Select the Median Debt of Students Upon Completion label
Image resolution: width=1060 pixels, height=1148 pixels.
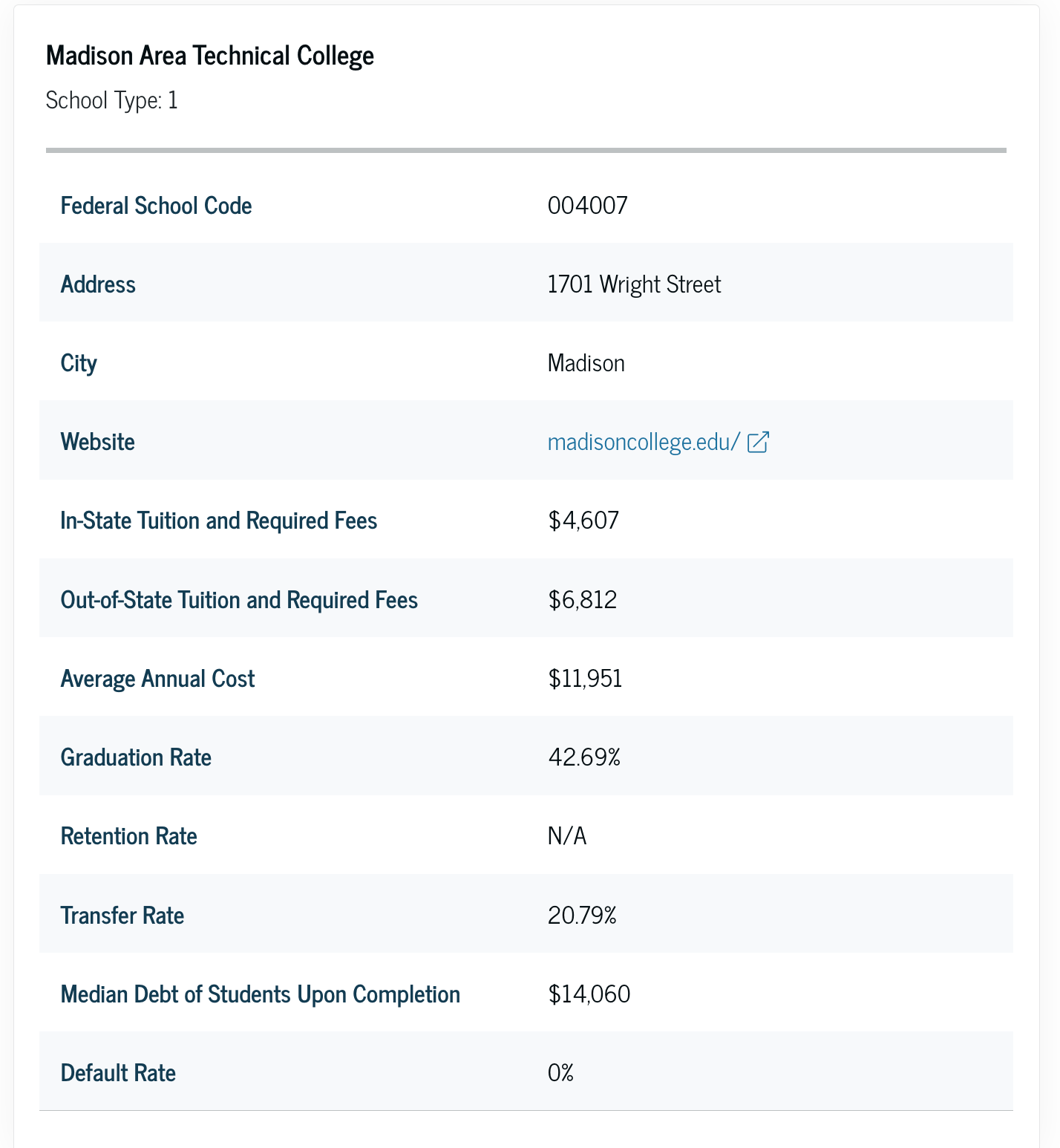click(261, 993)
